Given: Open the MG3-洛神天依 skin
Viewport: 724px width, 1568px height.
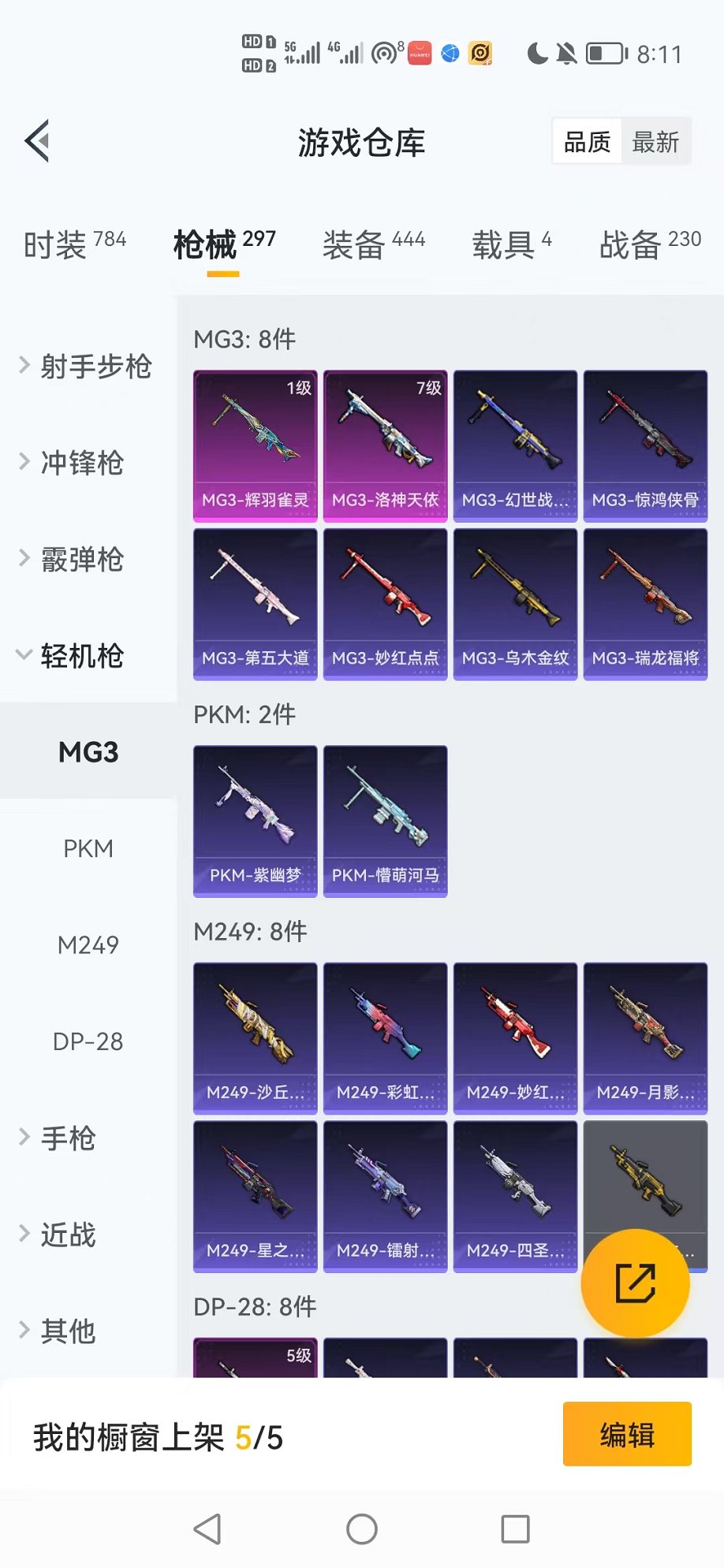Looking at the screenshot, I should tap(385, 445).
